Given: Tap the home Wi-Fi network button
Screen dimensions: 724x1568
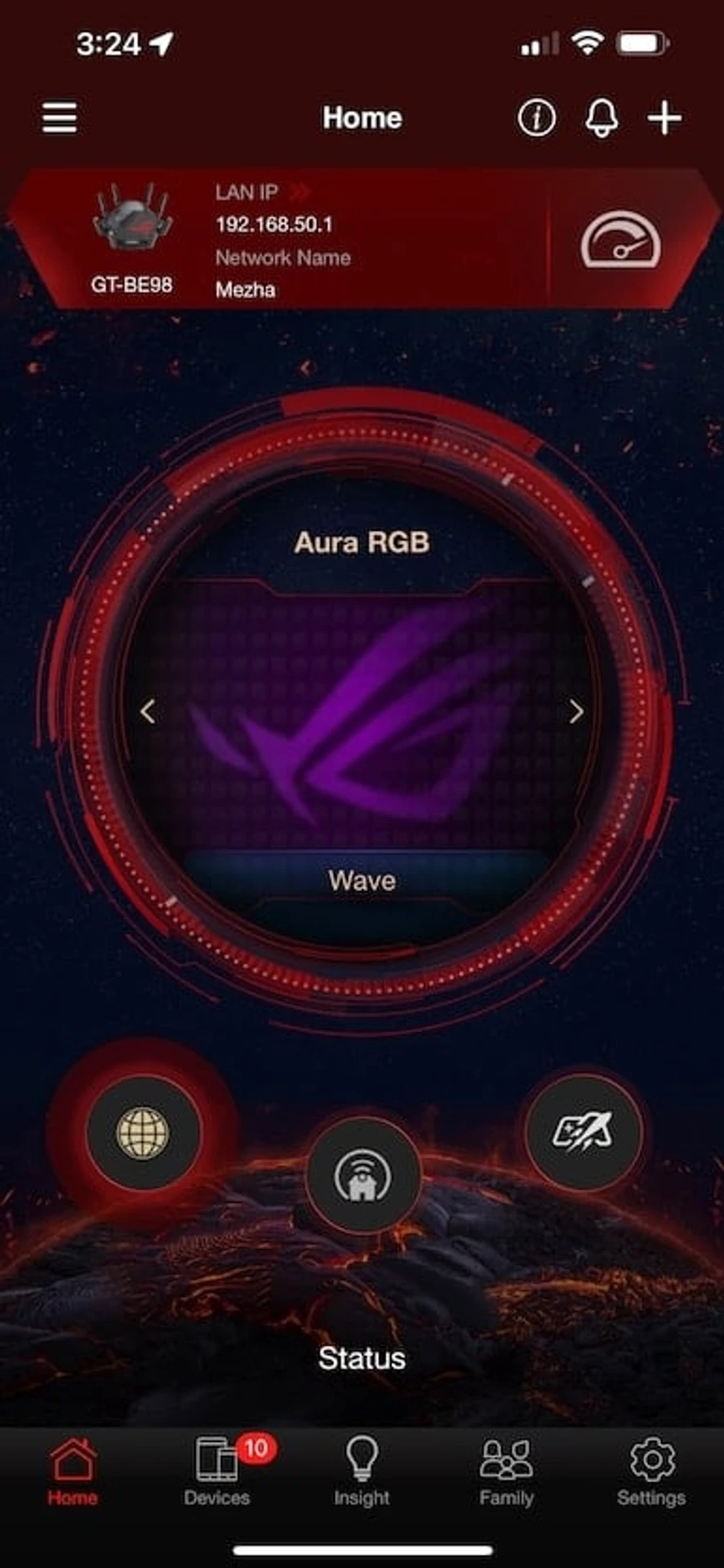Looking at the screenshot, I should [x=362, y=1176].
